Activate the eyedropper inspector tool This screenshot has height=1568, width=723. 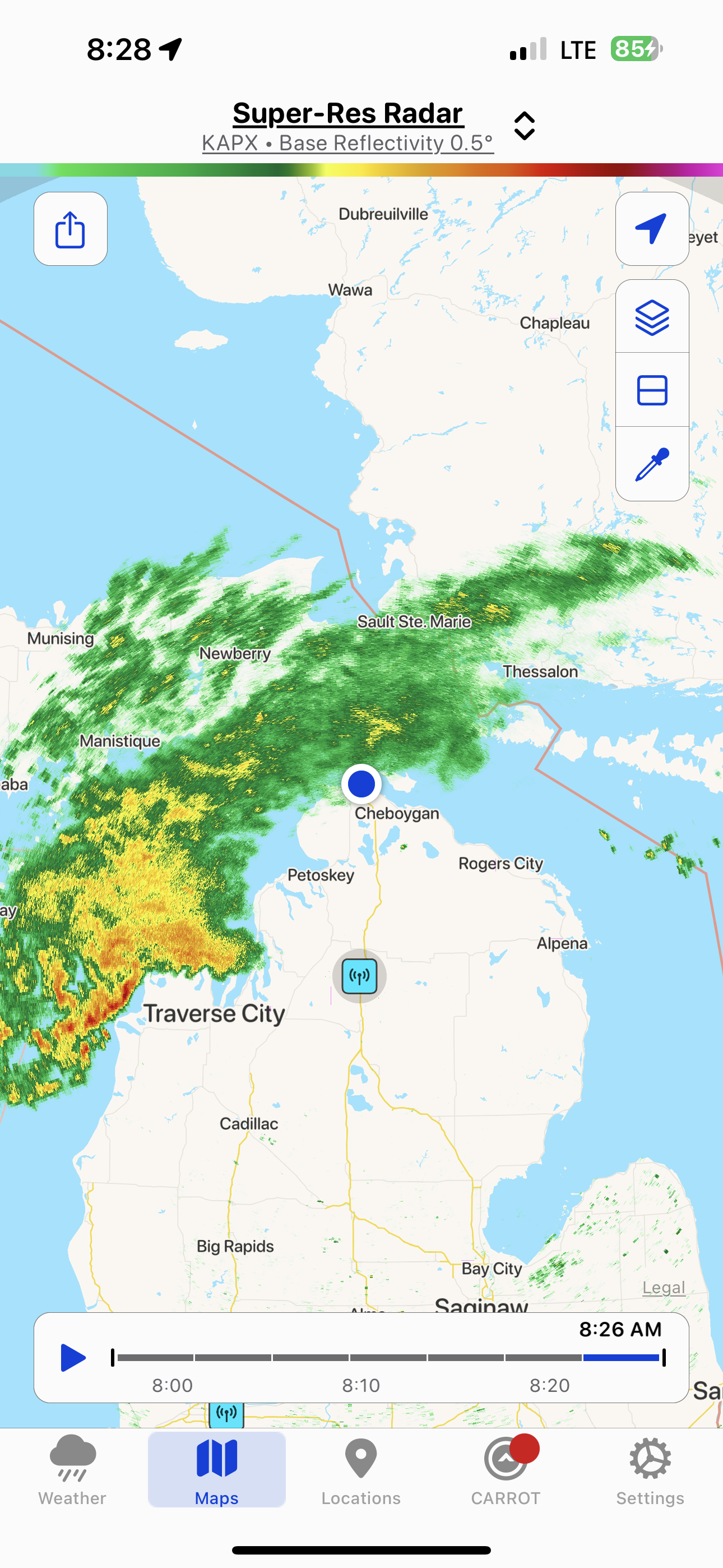click(652, 464)
